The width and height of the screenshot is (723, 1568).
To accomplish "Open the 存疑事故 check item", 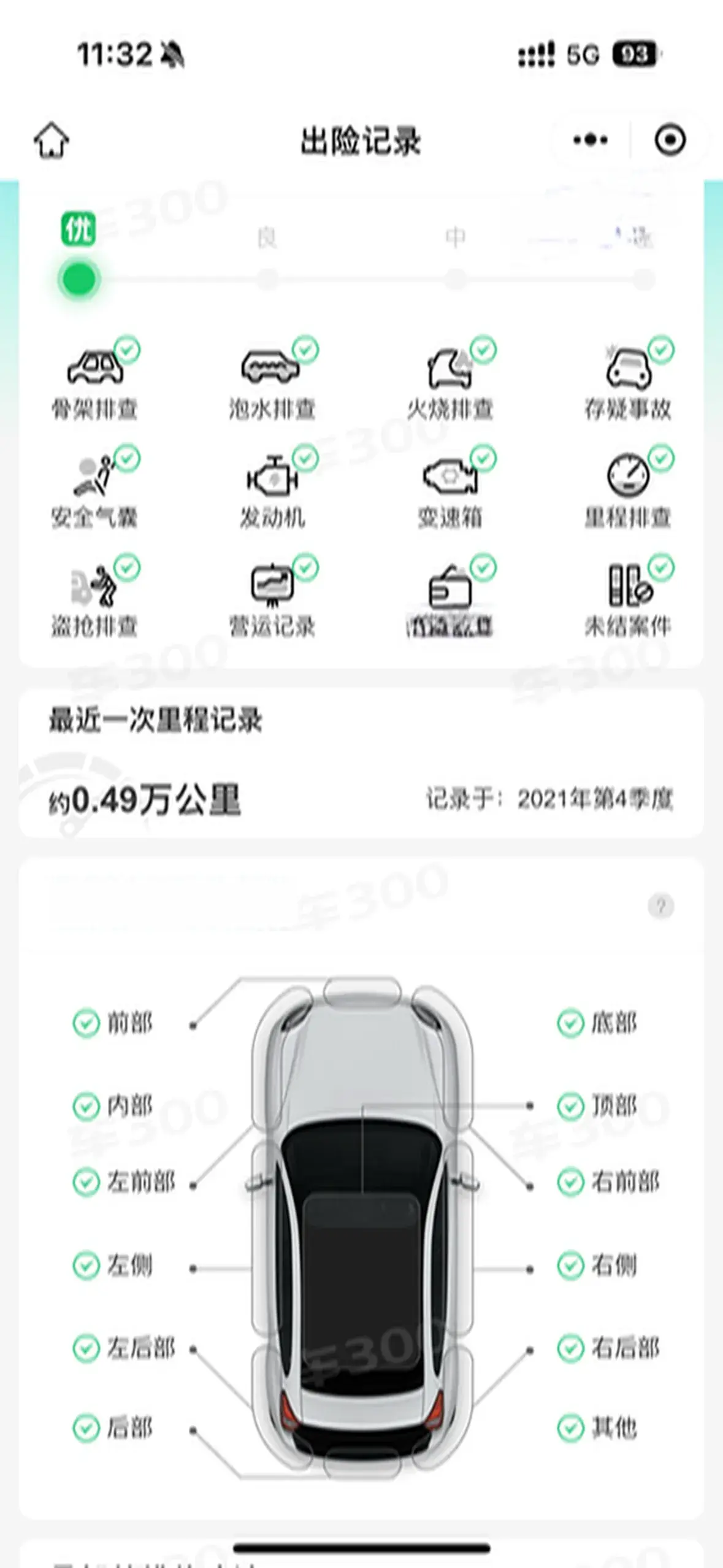I will (x=629, y=379).
